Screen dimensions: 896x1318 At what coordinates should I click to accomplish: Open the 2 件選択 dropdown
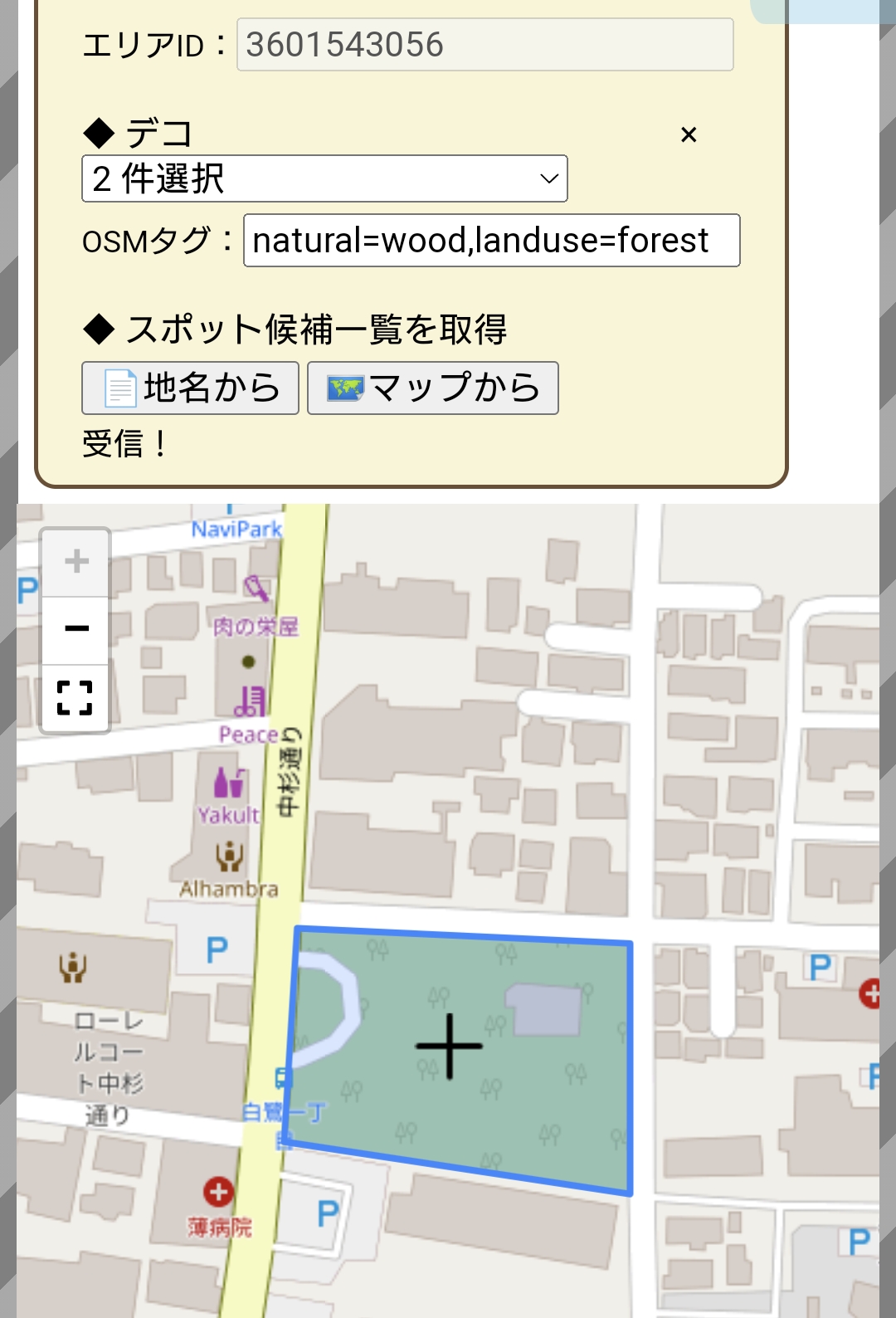[324, 178]
